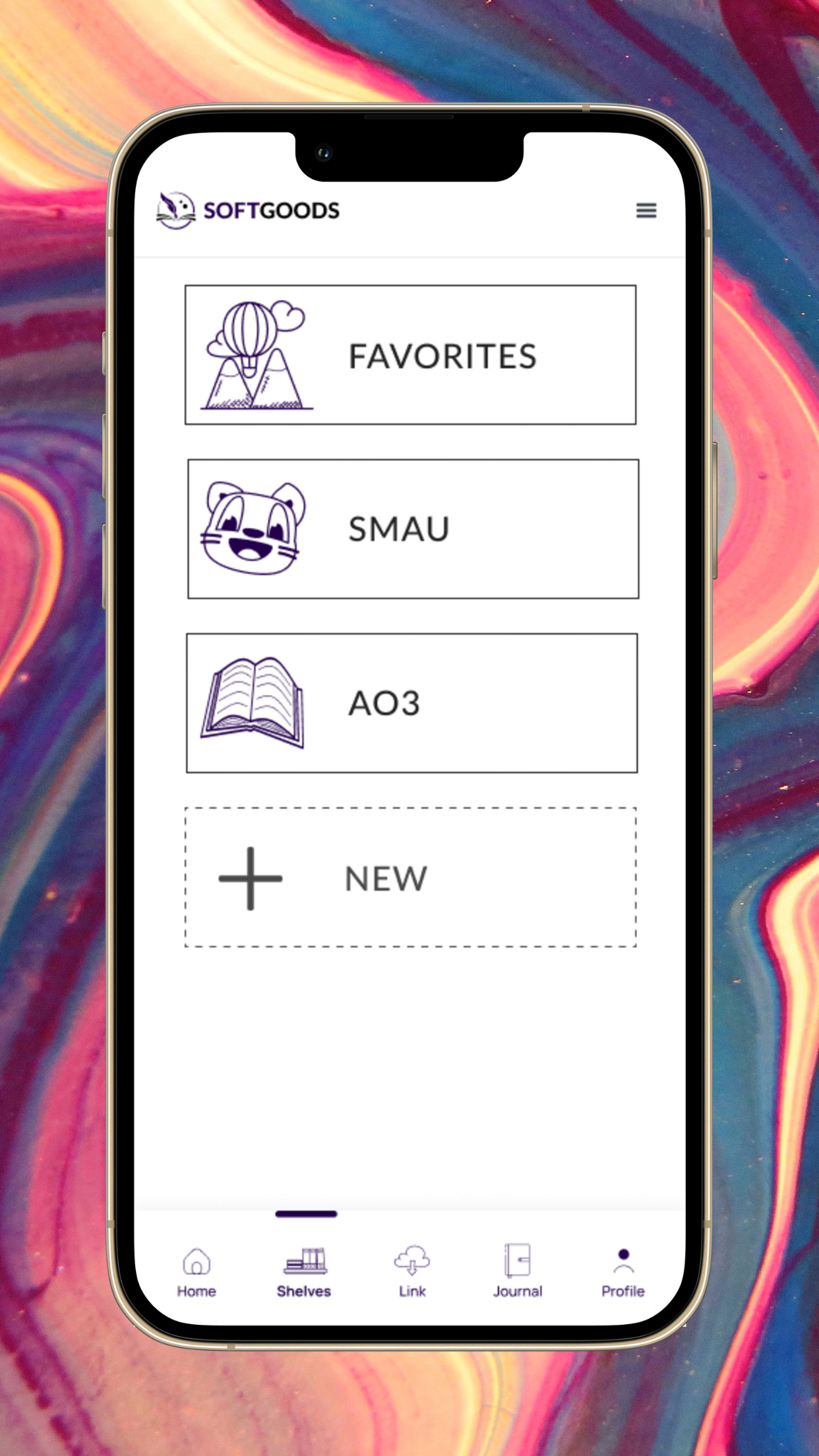Switch to the Journal section

(x=517, y=1273)
